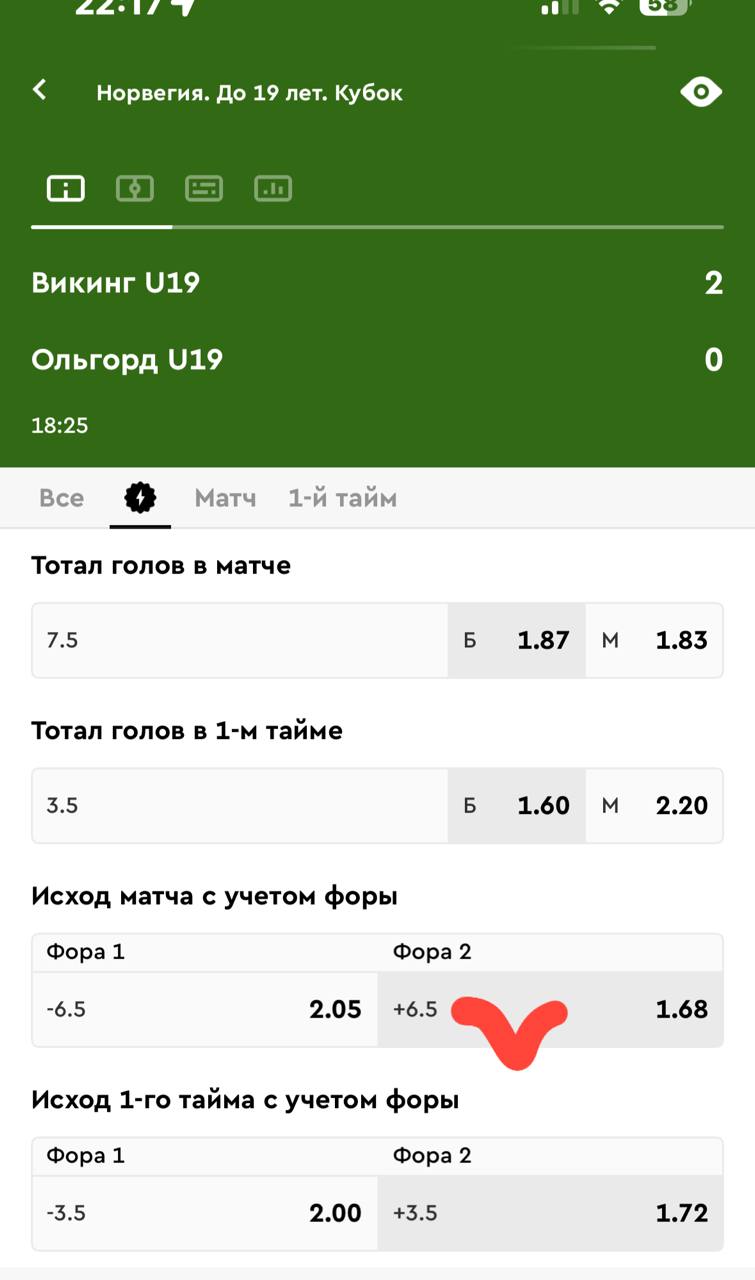The width and height of the screenshot is (755, 1280).
Task: Open the scoreboard tab icon
Action: coord(204,188)
